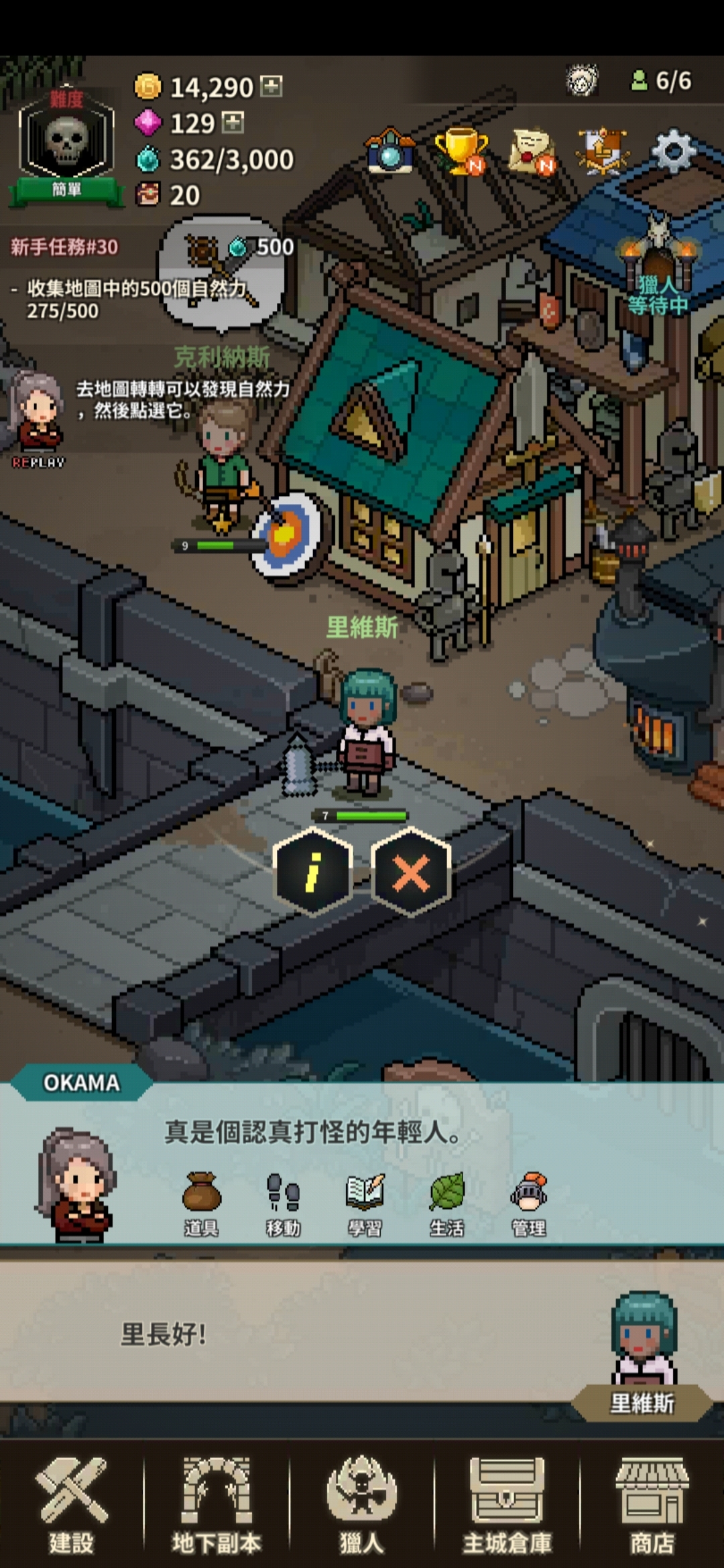The image size is (724, 1568).
Task: Open 生活 life option
Action: click(x=446, y=1204)
